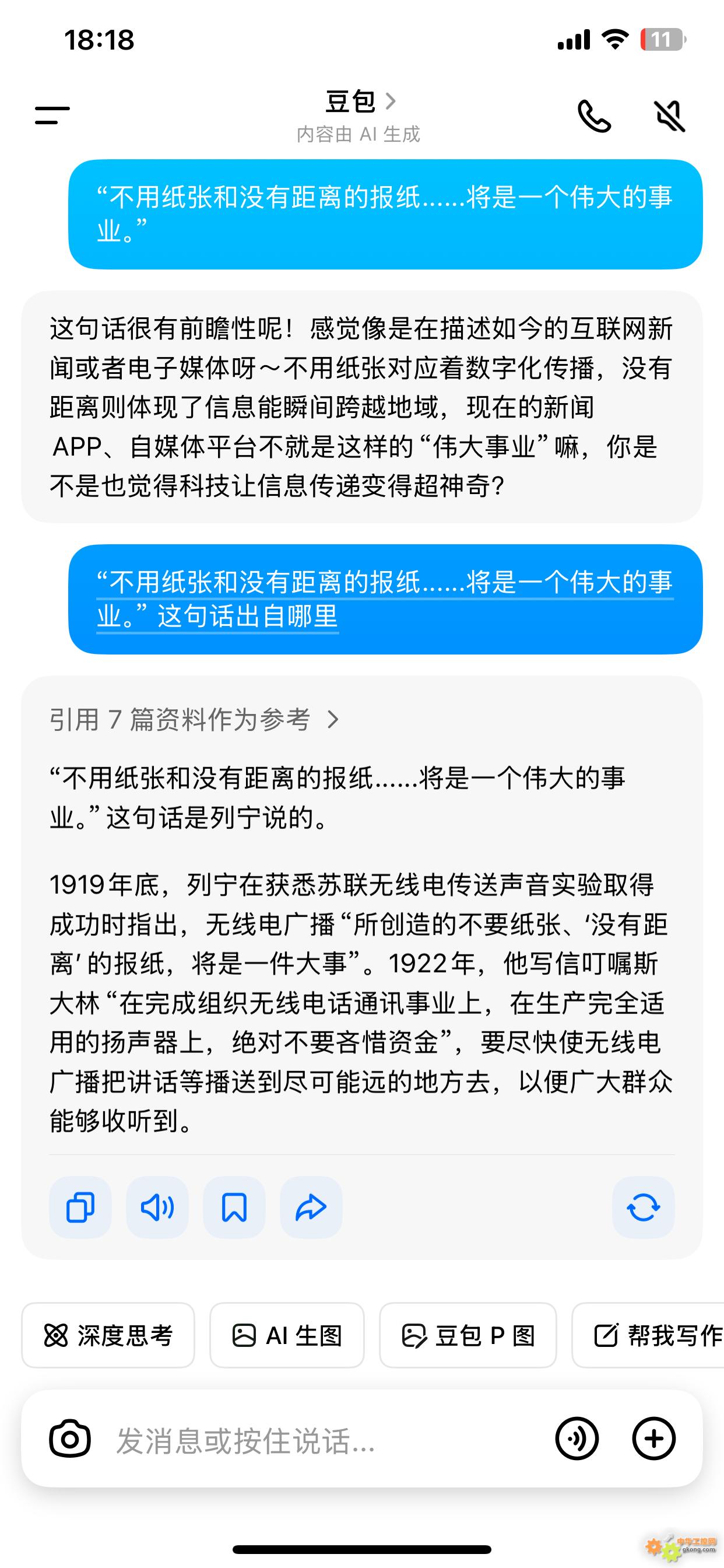This screenshot has height=1568, width=724.
Task: Copy the answer about 列宁
Action: 80,1207
